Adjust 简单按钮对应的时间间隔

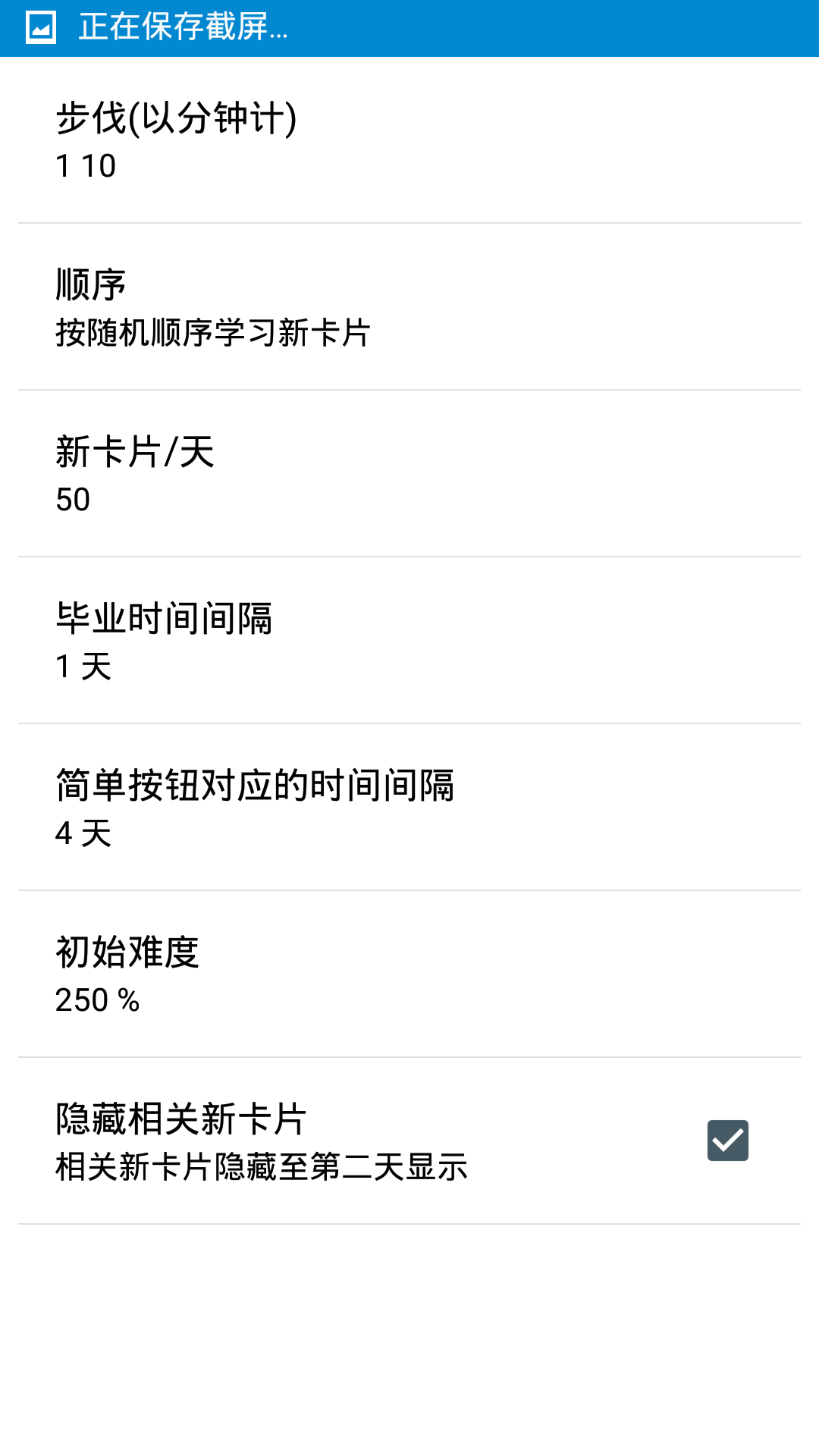pos(409,808)
